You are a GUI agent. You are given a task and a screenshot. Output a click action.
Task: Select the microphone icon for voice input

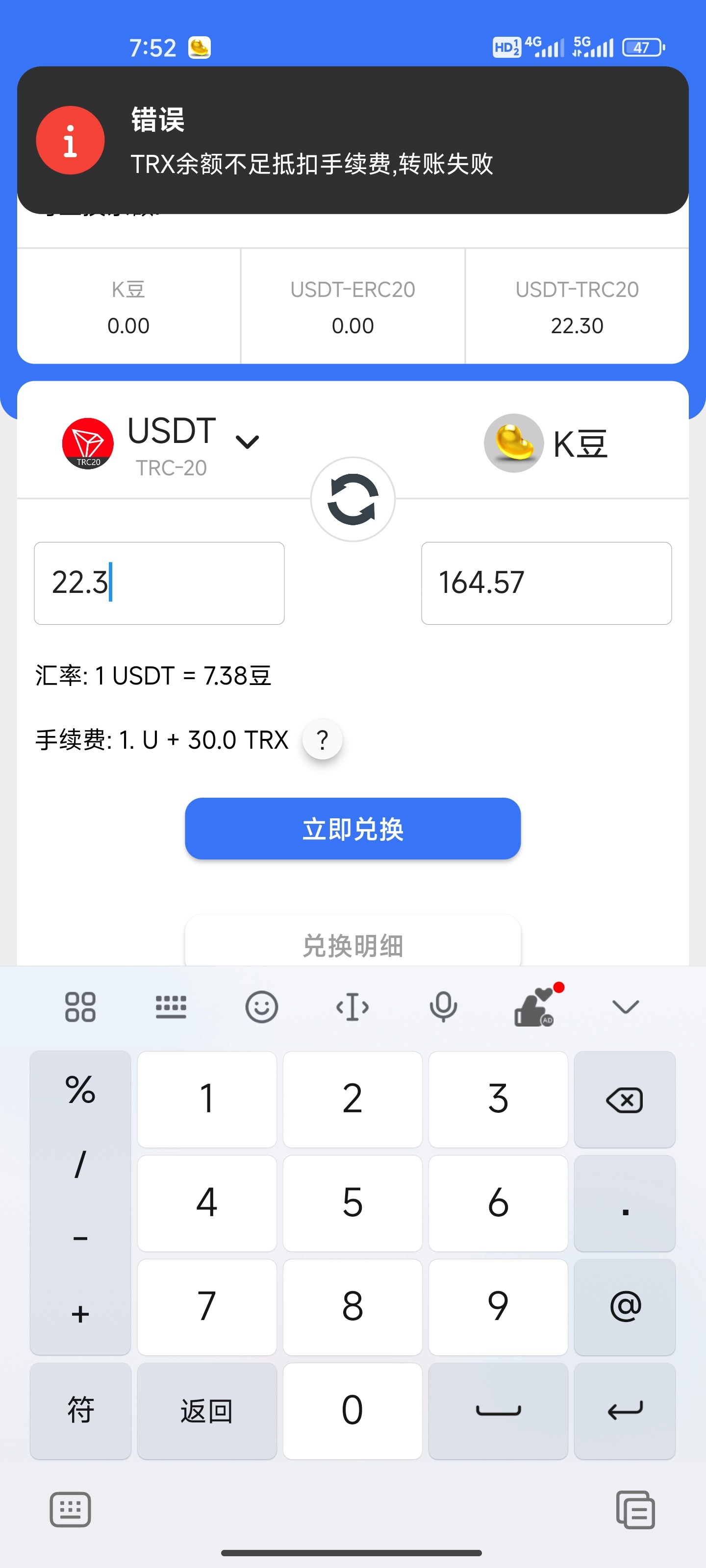444,1007
